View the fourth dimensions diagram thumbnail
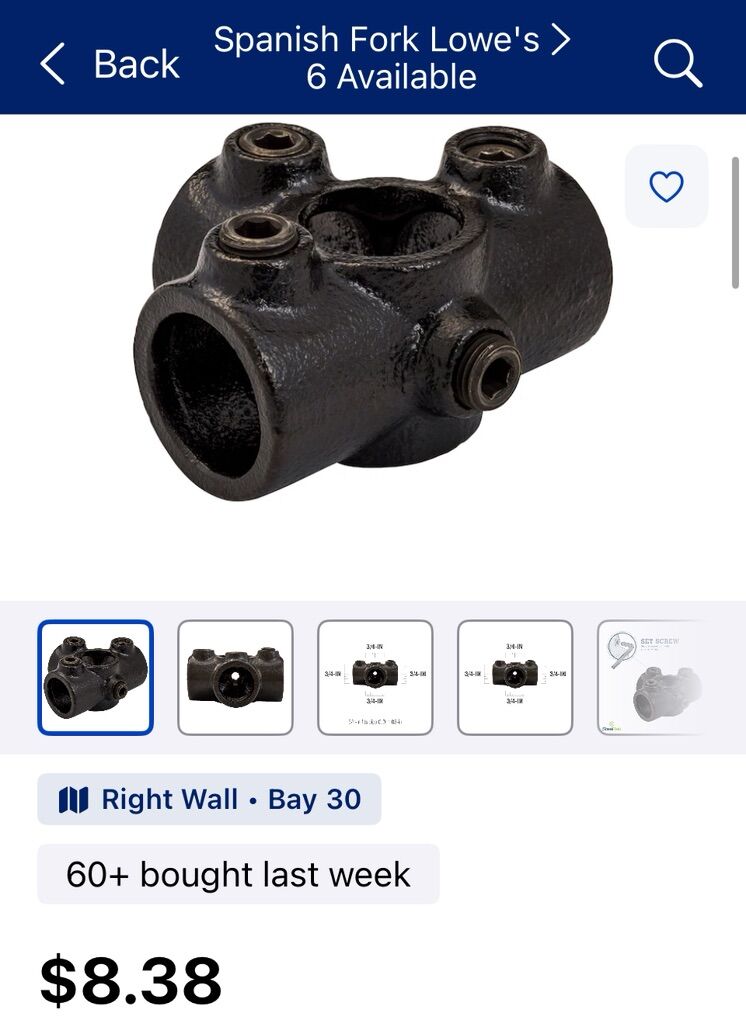Screen dimensions: 746x1020 point(515,677)
